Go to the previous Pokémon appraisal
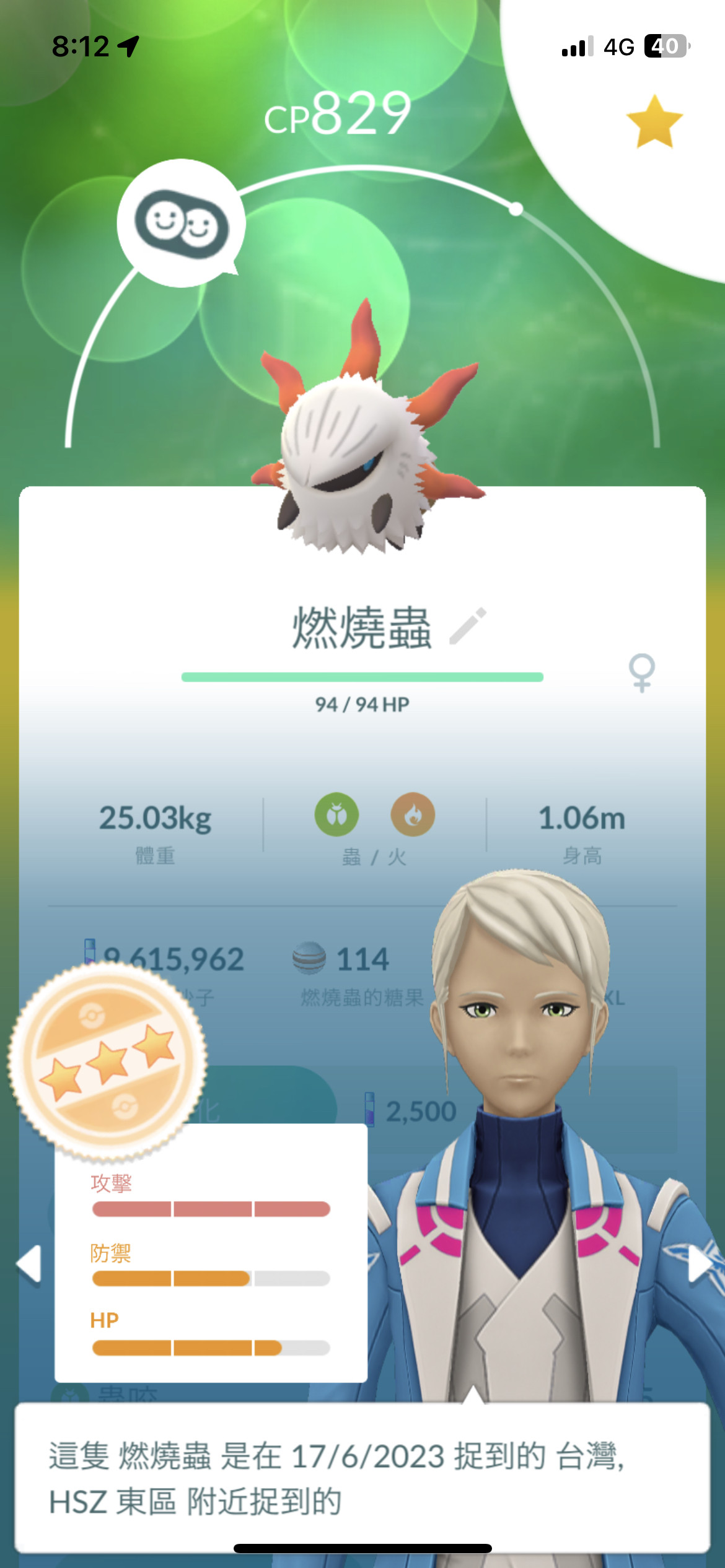The image size is (725, 1568). (x=29, y=1263)
